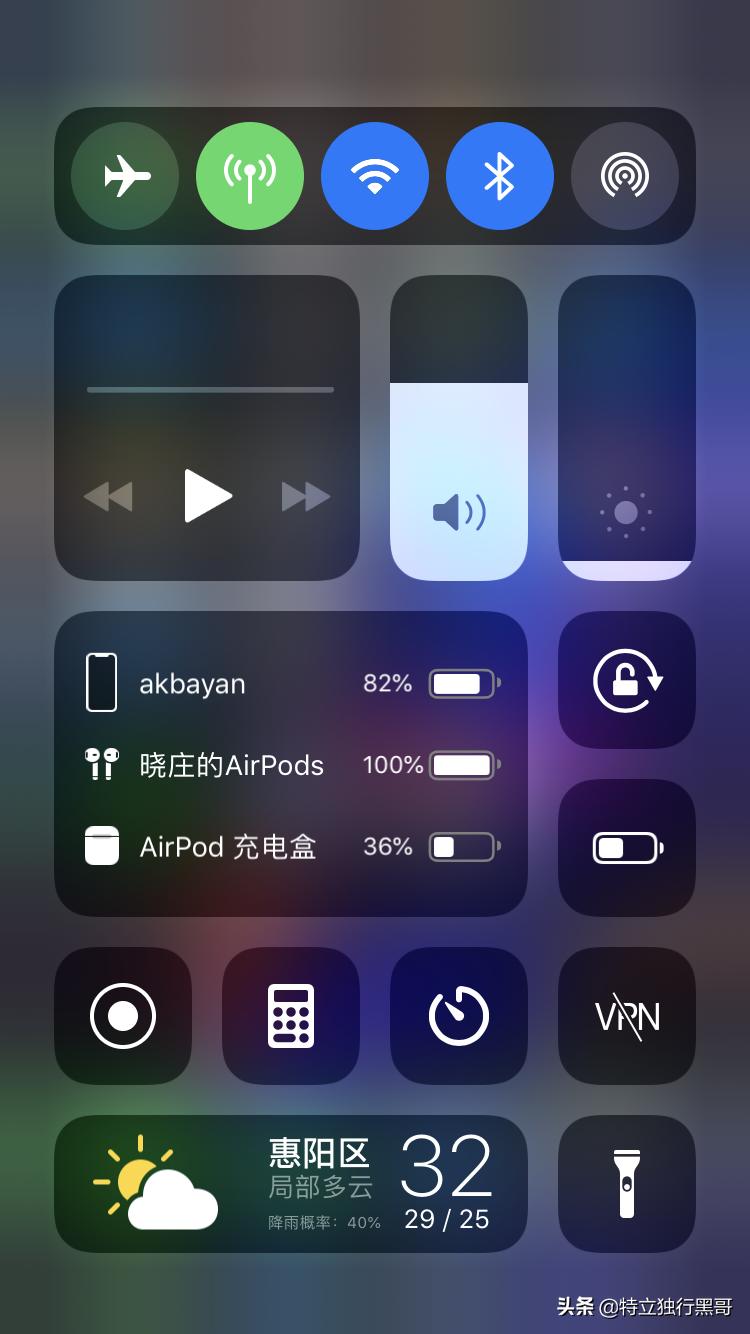Turn off Bluetooth
The width and height of the screenshot is (750, 1334).
pyautogui.click(x=500, y=175)
